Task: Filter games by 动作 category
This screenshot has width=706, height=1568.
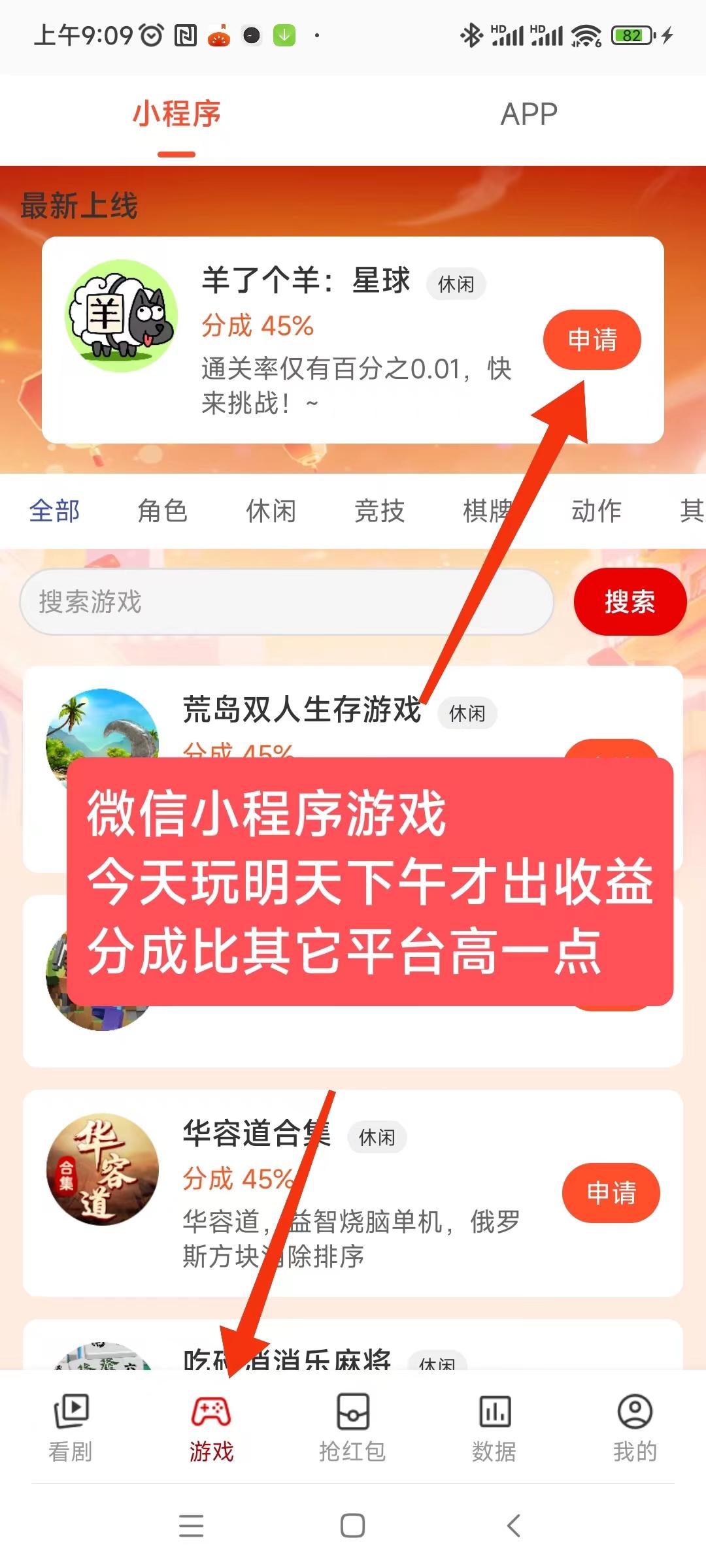Action: (596, 511)
